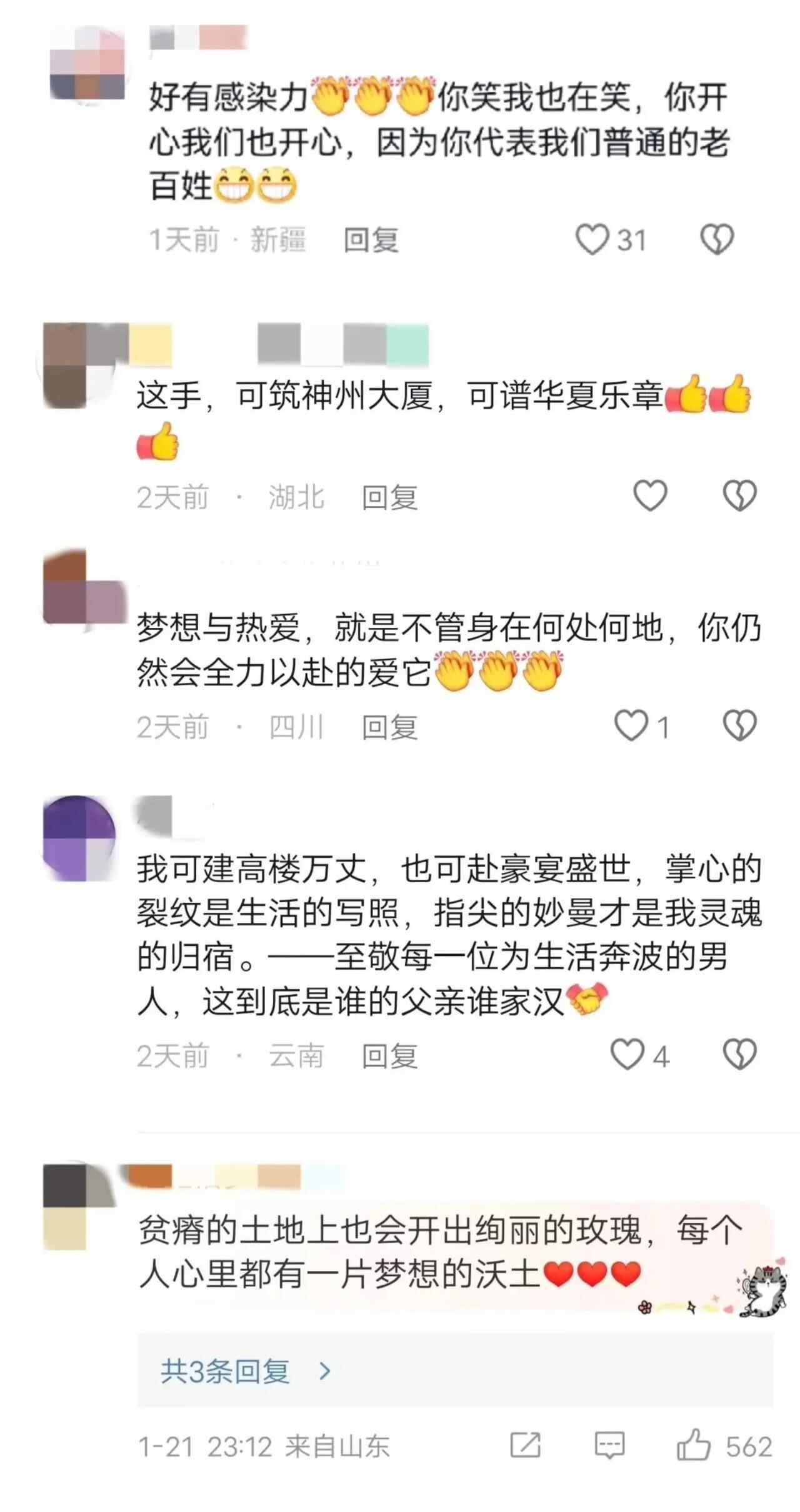800x1512 pixels.
Task: Open avatar of the 好有感染力 commenter
Action: click(87, 66)
